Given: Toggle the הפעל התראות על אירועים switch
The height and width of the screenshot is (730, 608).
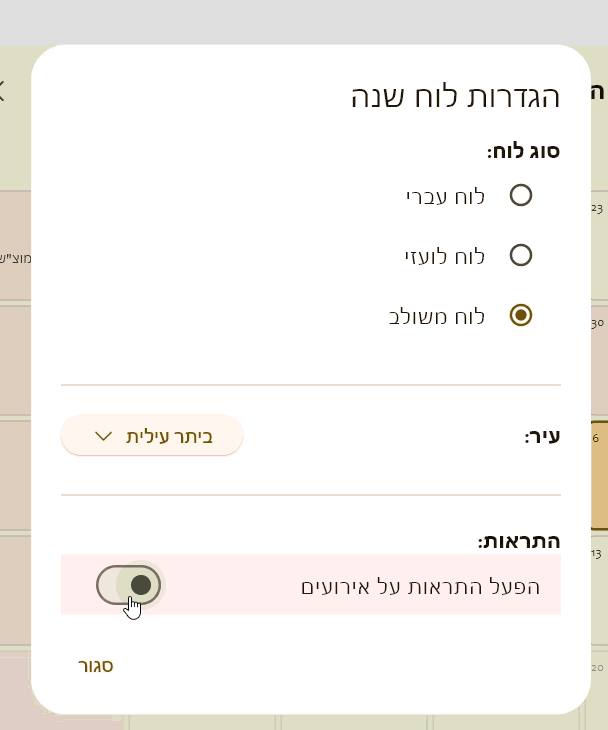Looking at the screenshot, I should point(129,584).
